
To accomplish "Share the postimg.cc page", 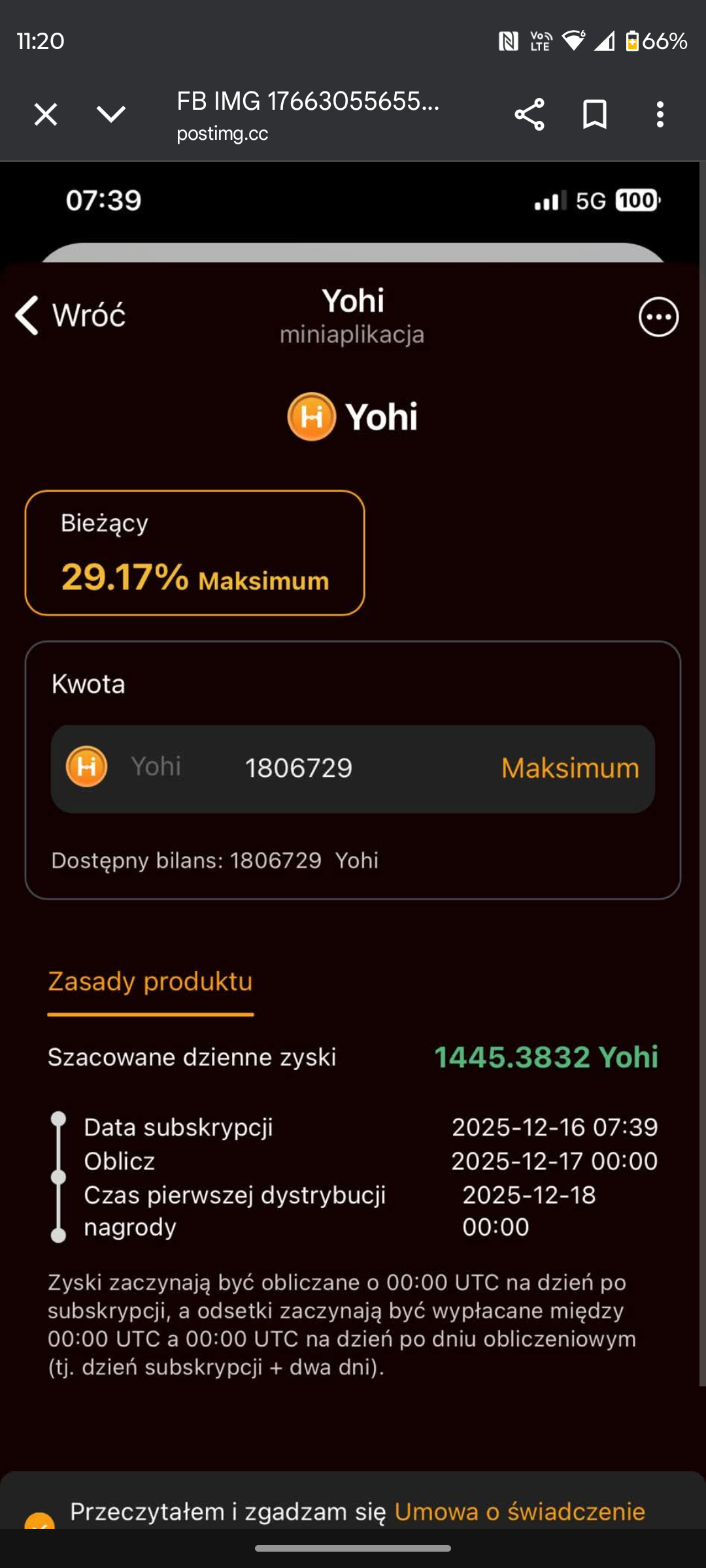I will (x=529, y=114).
